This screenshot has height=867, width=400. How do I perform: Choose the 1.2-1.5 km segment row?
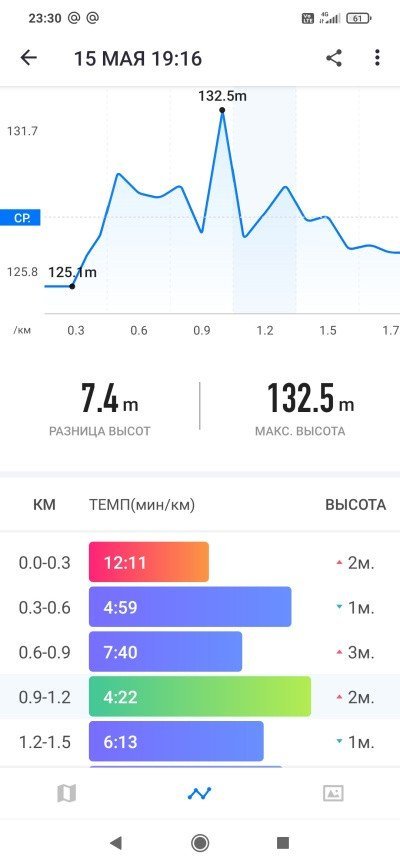(200, 741)
